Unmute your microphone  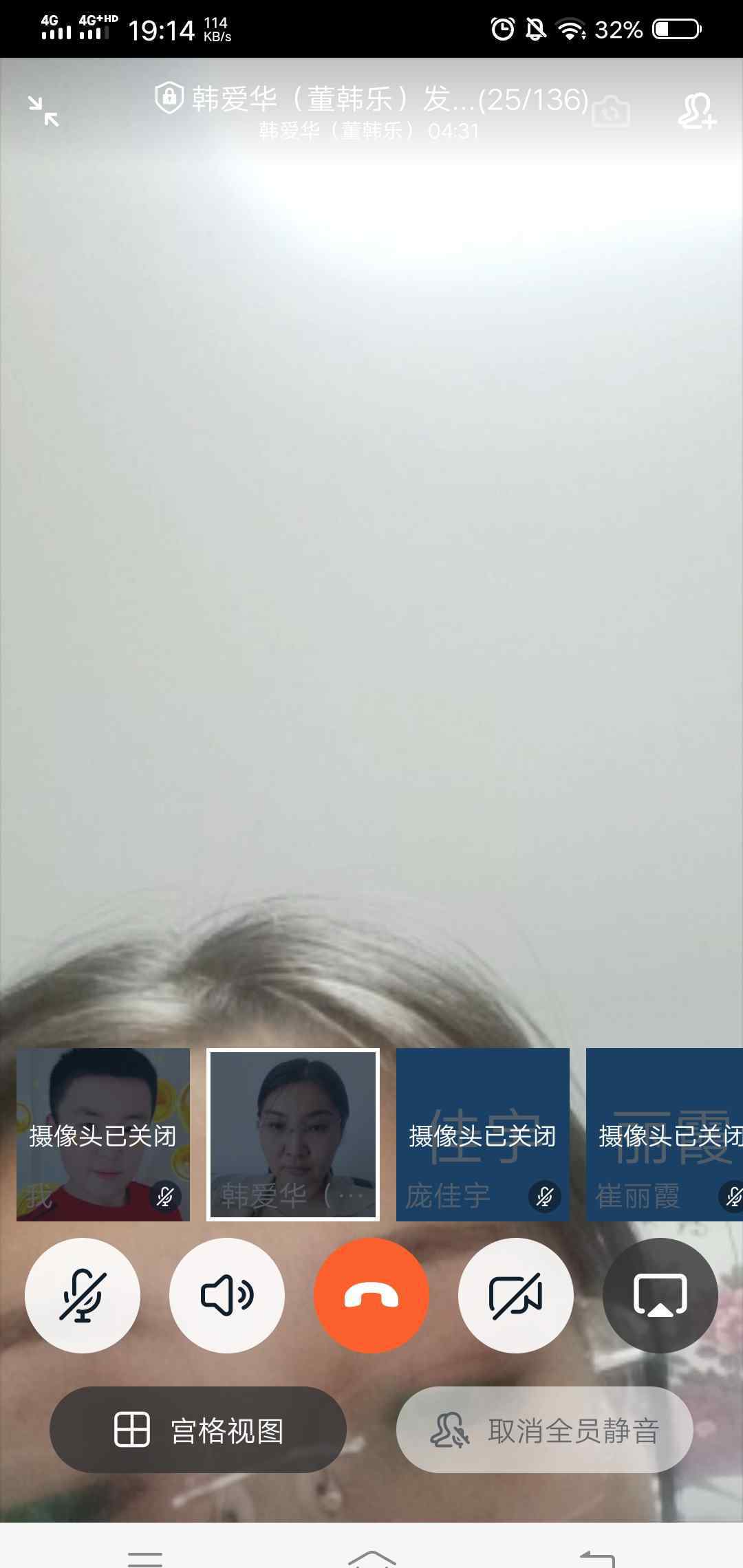(x=83, y=1296)
